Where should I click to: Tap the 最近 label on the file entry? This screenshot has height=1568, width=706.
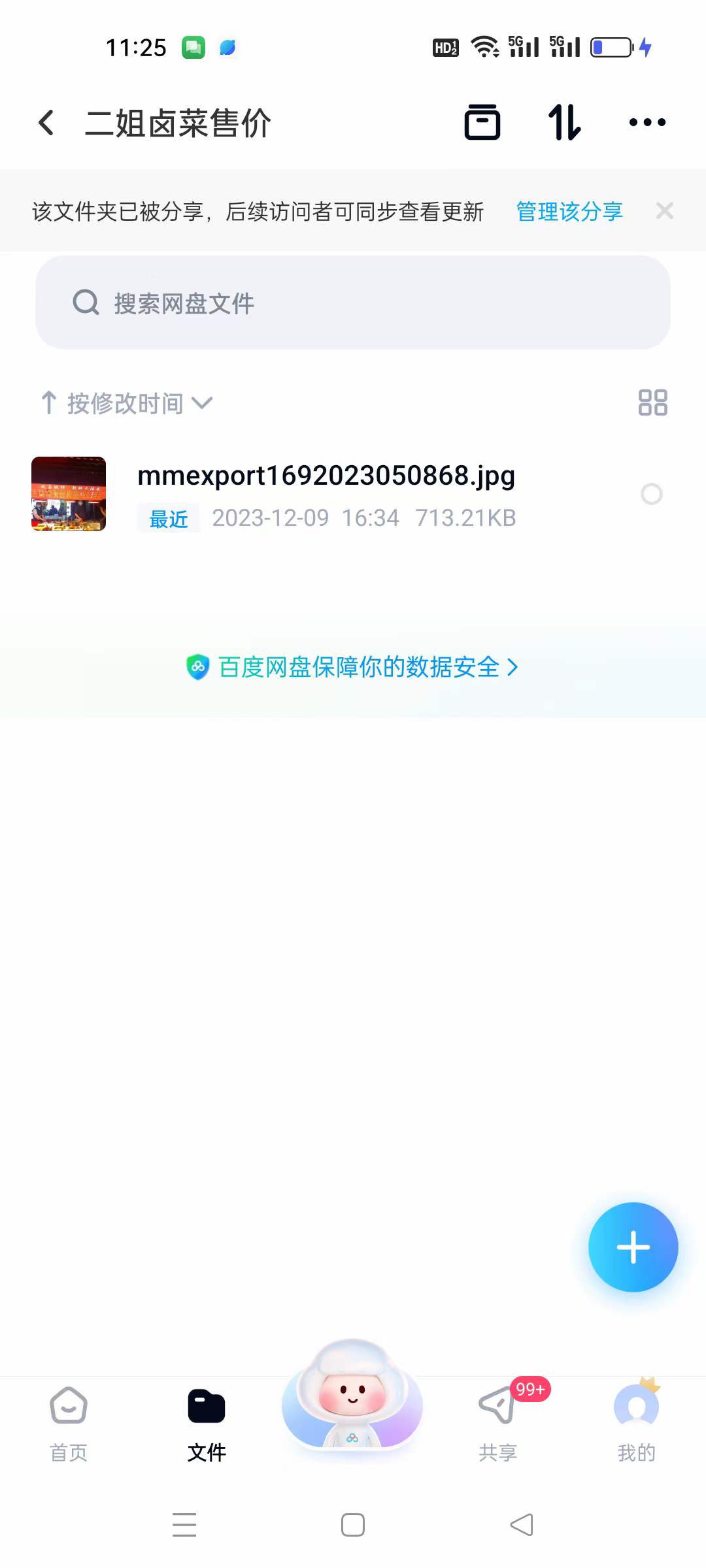[167, 517]
